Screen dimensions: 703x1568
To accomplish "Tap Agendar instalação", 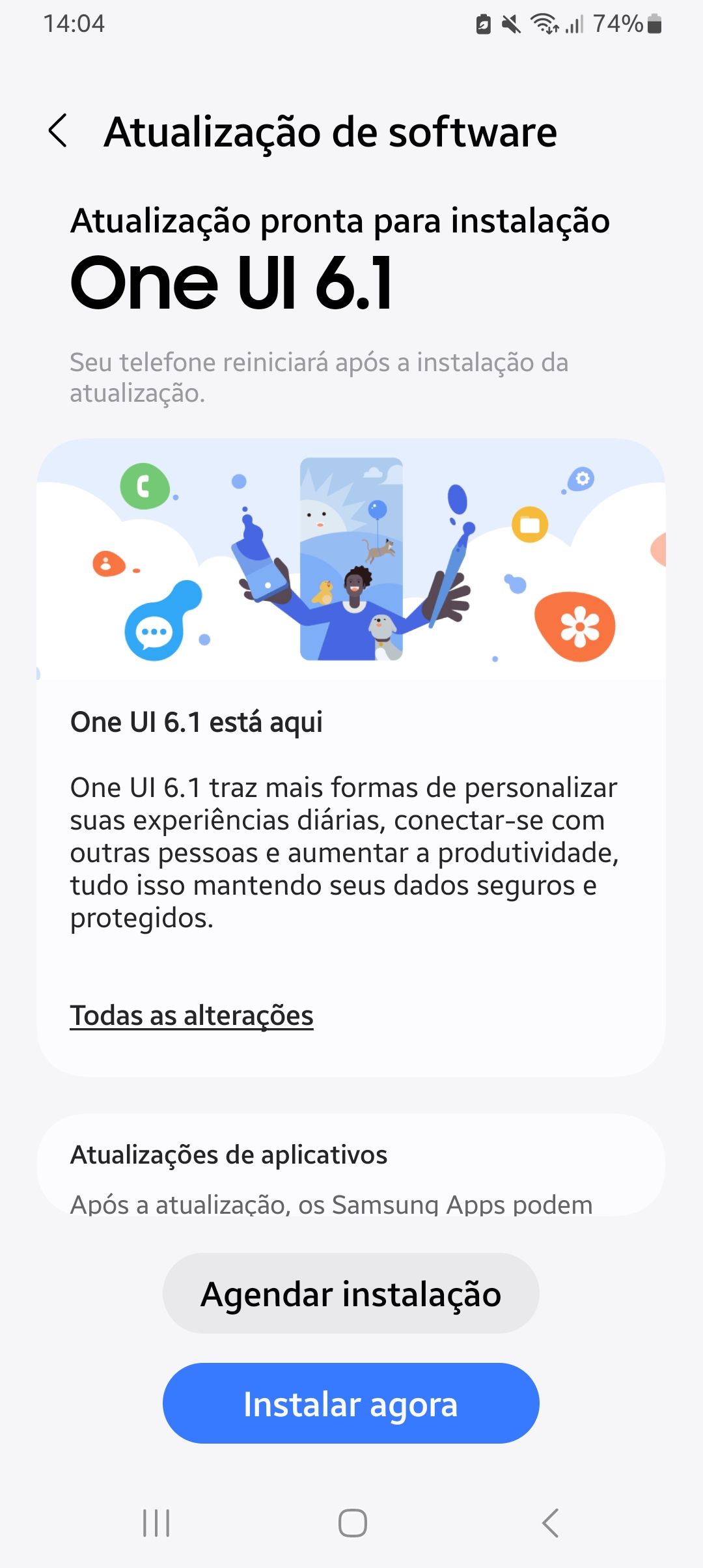I will (351, 1293).
